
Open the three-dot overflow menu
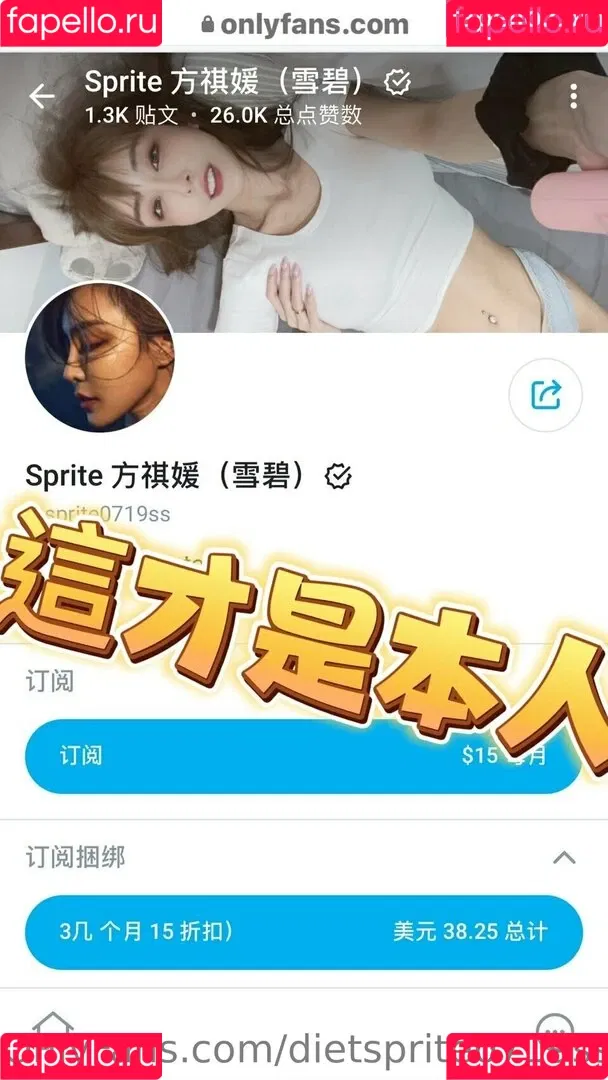(x=573, y=96)
